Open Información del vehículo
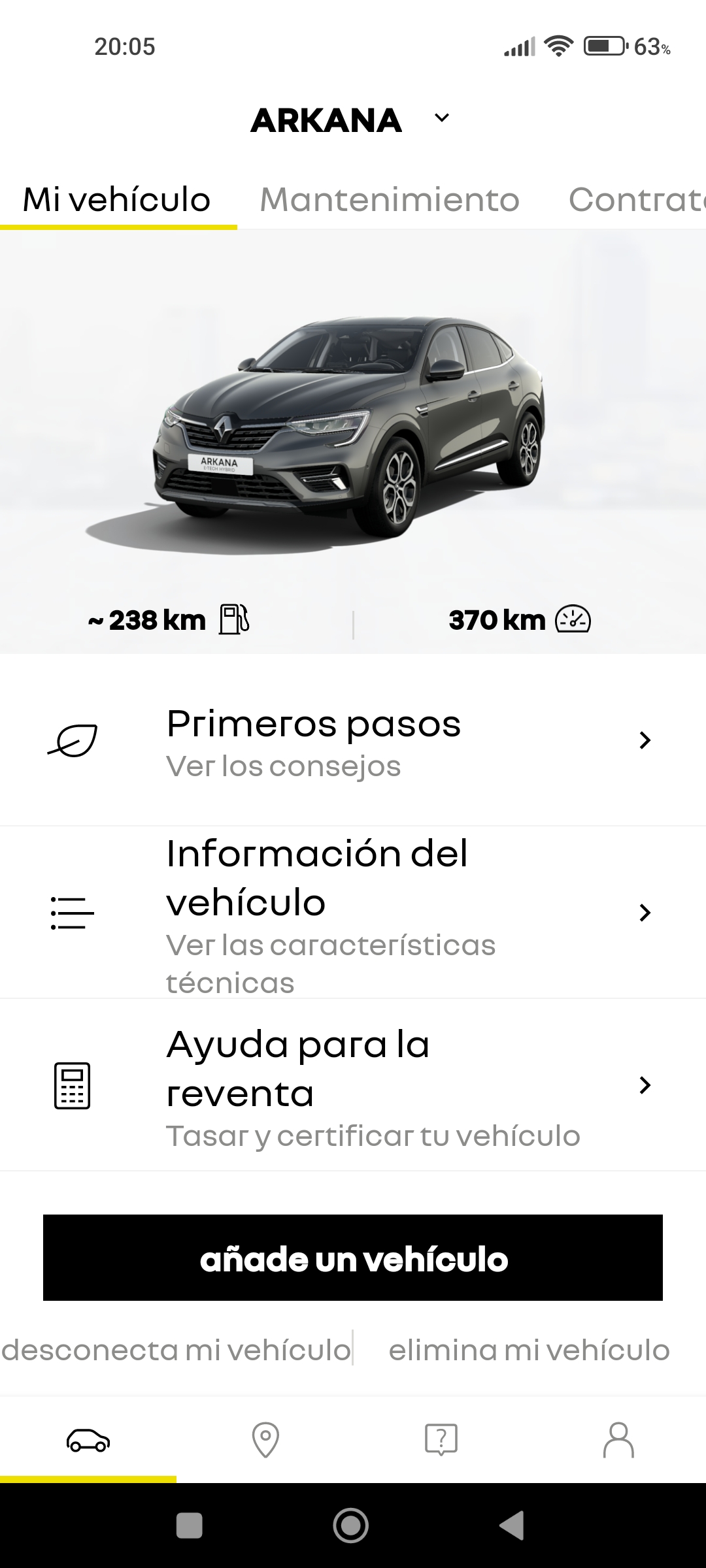 (x=353, y=913)
